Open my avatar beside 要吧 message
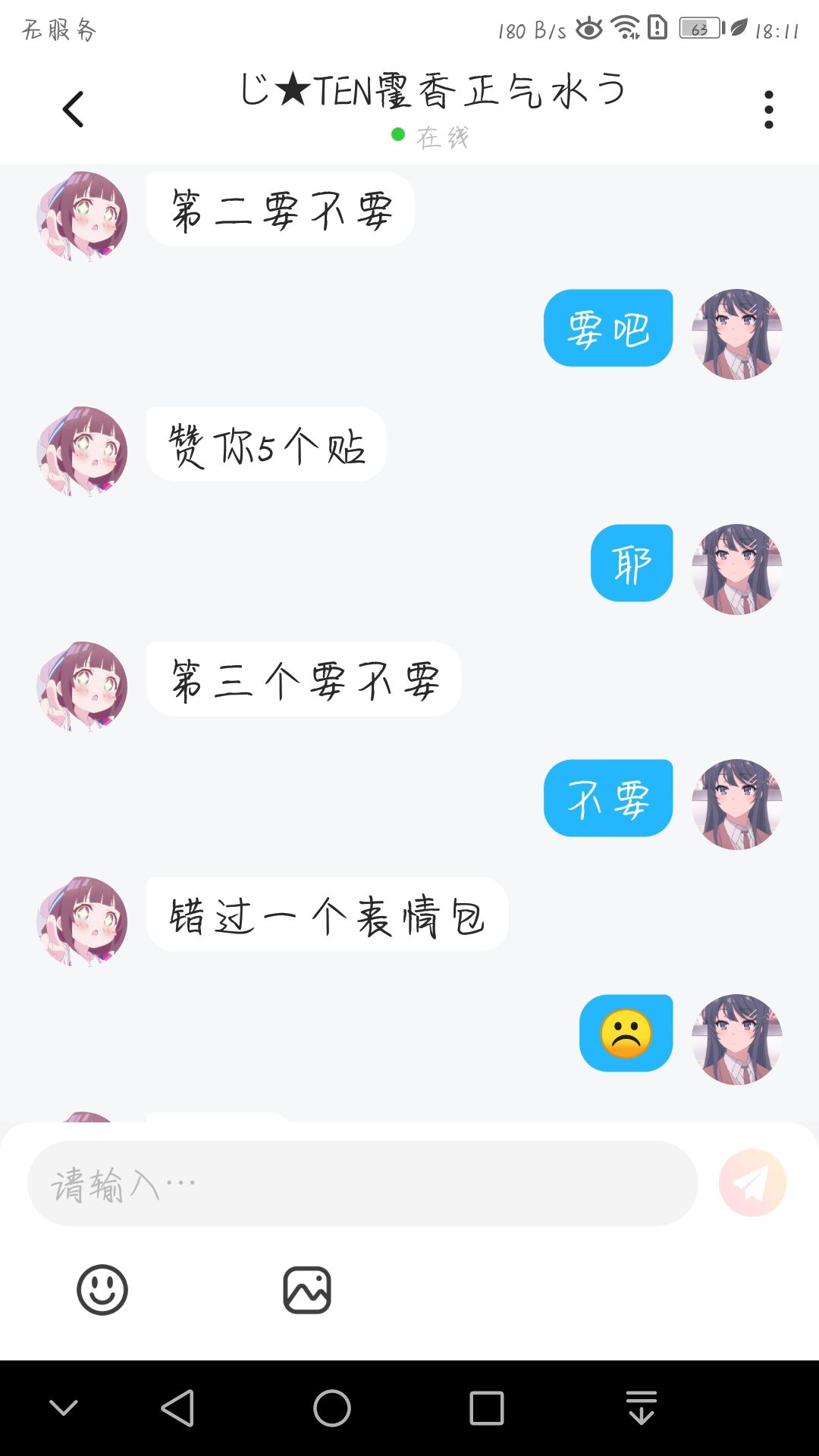The image size is (819, 1456). tap(736, 334)
